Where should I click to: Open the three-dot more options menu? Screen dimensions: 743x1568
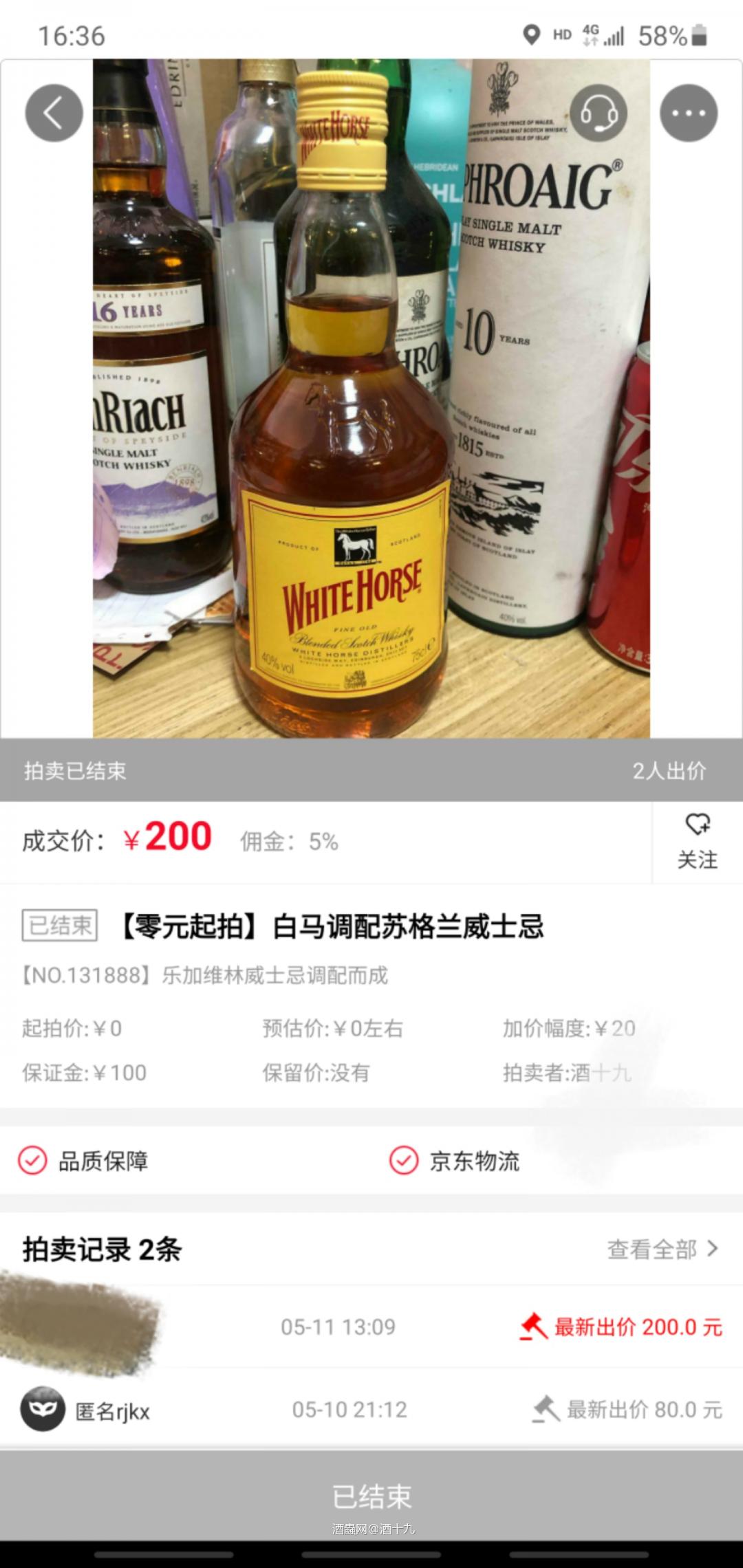pyautogui.click(x=688, y=112)
